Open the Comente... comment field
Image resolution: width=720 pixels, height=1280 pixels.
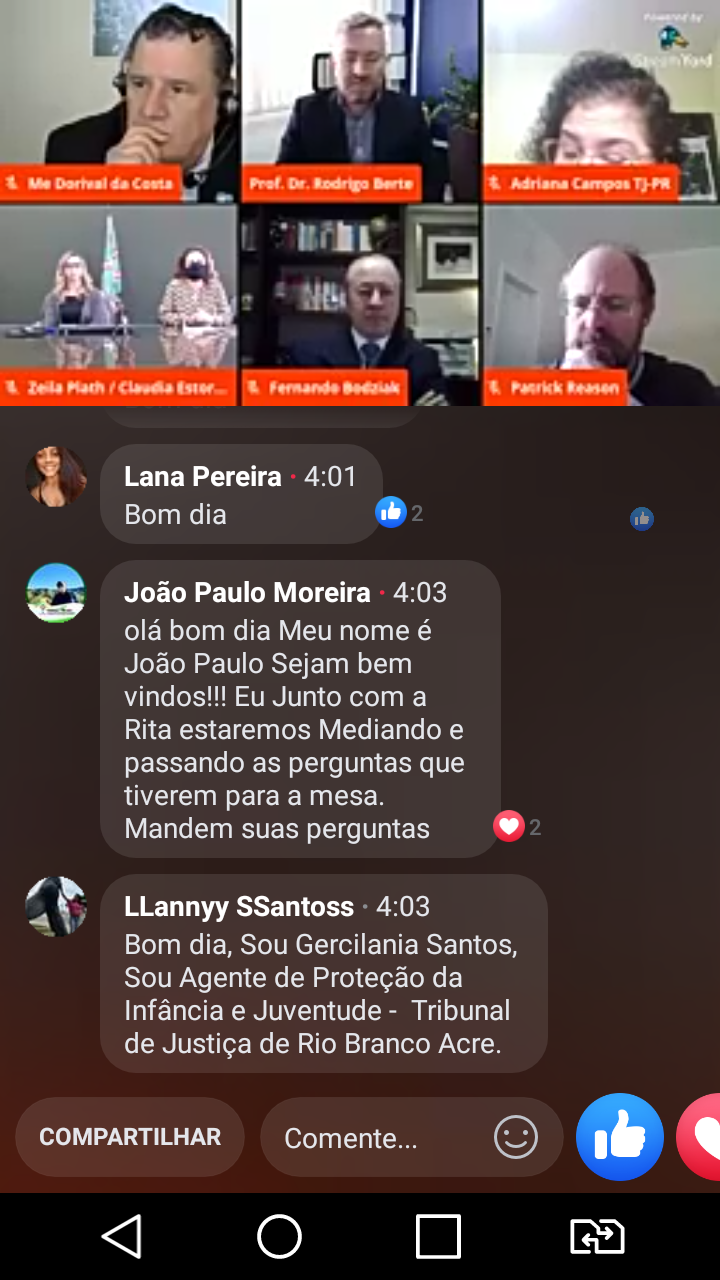[375, 1138]
